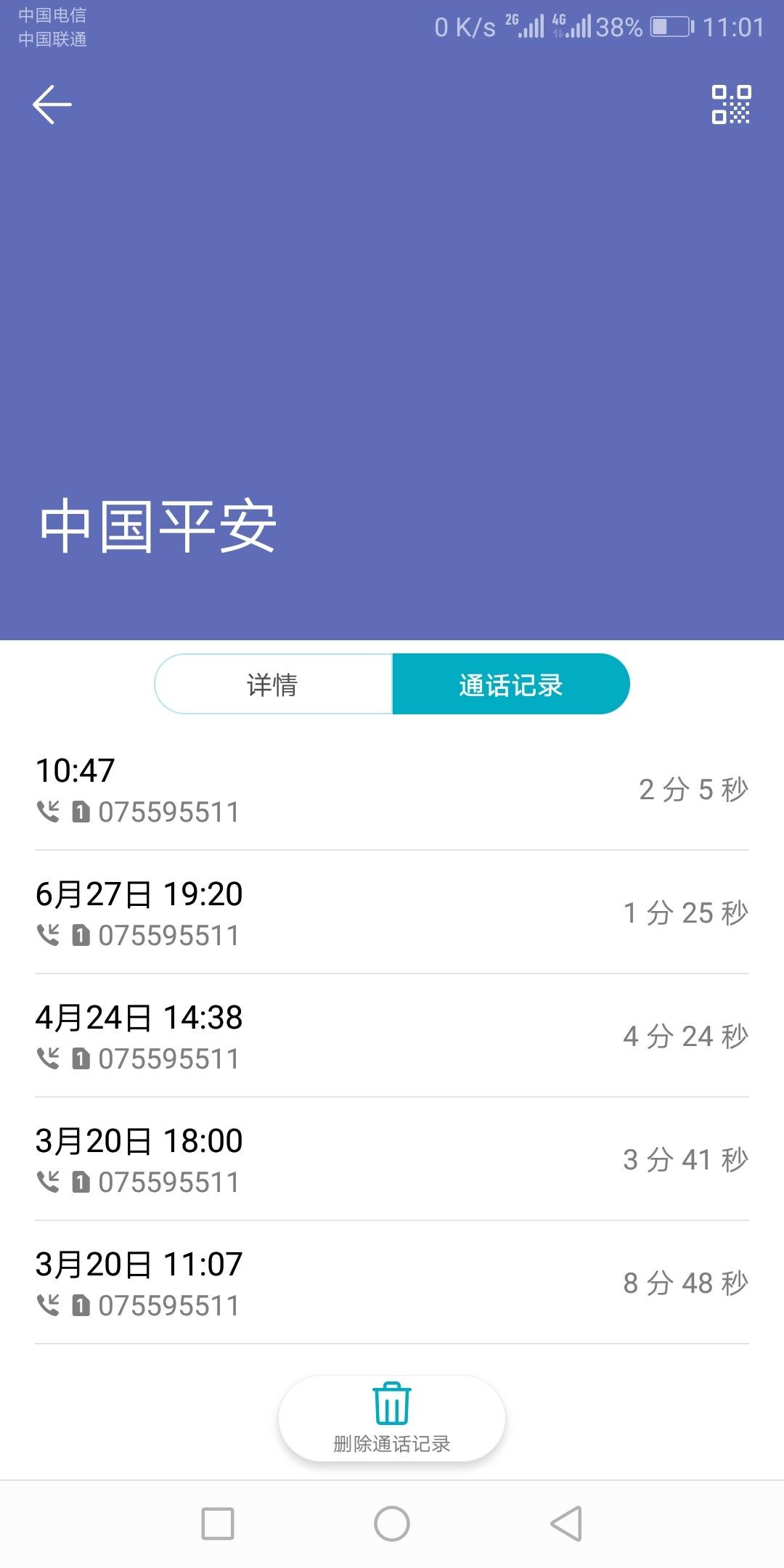Tap the SIM 1 icon on the 3月20日 11:07 record
This screenshot has width=784, height=1568.
click(x=80, y=1306)
